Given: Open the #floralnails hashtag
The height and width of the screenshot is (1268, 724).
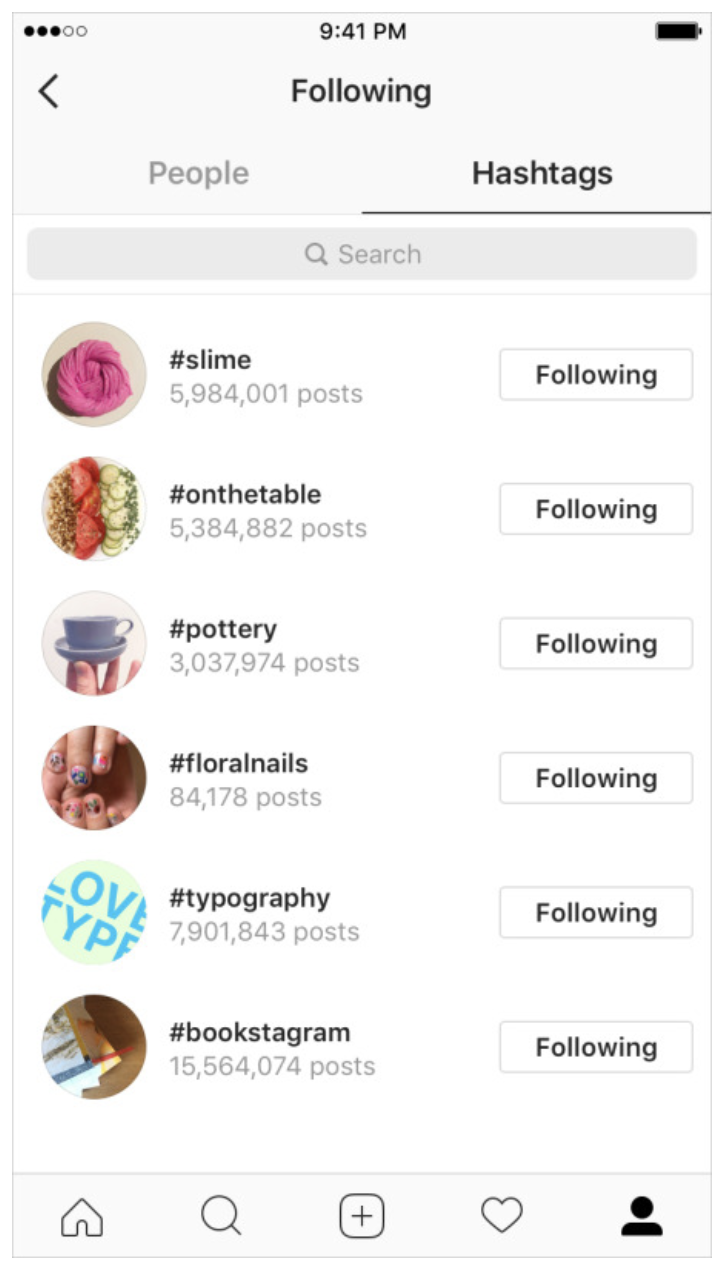Looking at the screenshot, I should coord(238,763).
